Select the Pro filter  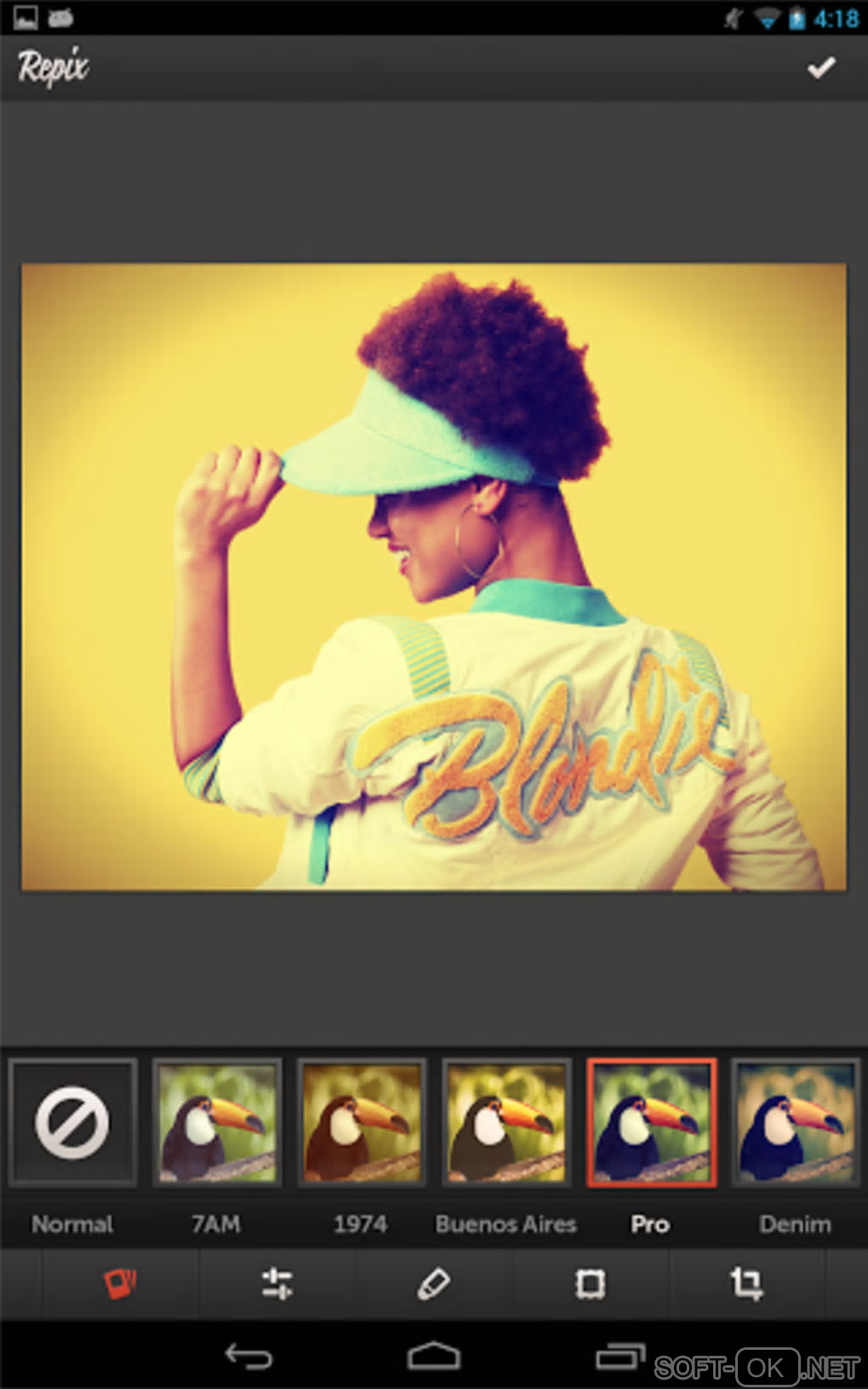pos(651,1123)
